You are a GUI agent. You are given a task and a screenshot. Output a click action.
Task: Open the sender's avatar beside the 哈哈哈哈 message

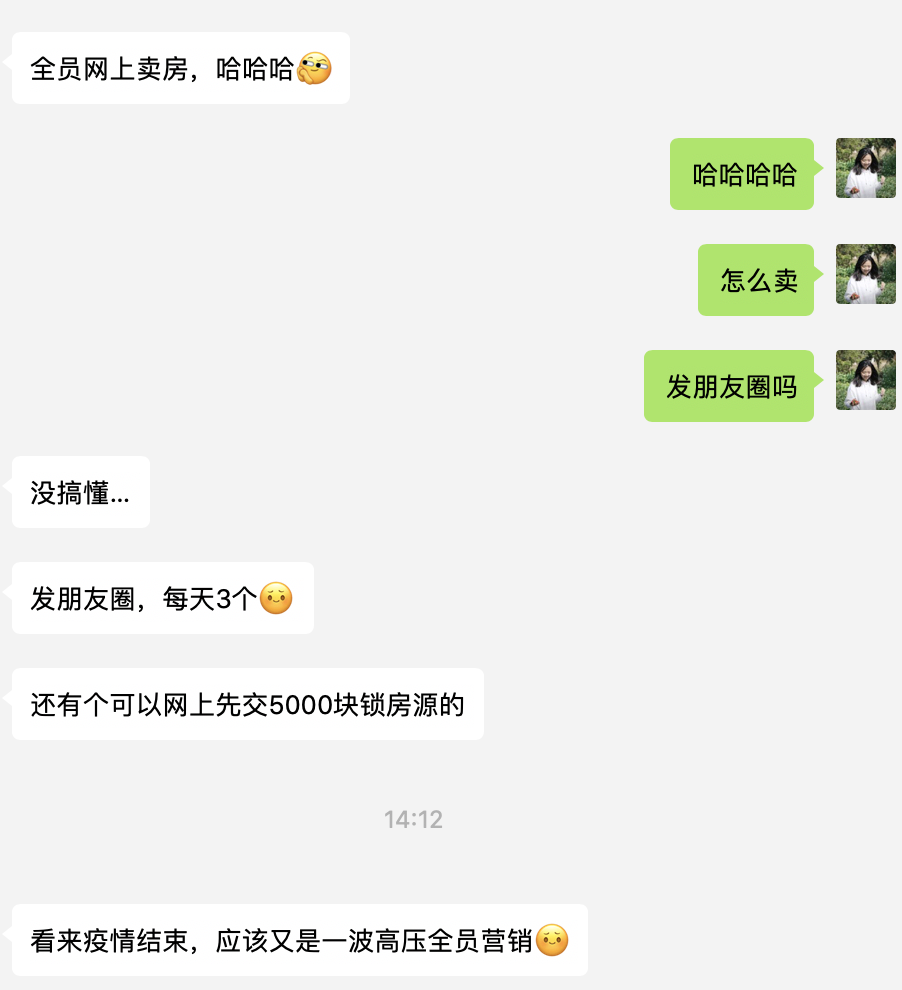[x=865, y=168]
